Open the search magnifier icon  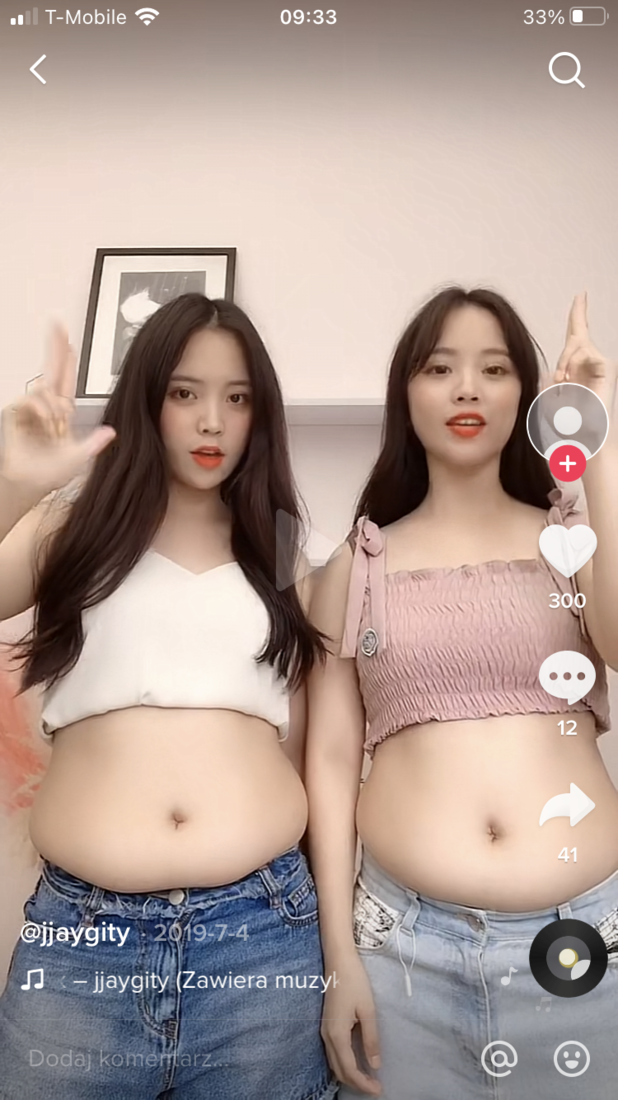(x=566, y=70)
